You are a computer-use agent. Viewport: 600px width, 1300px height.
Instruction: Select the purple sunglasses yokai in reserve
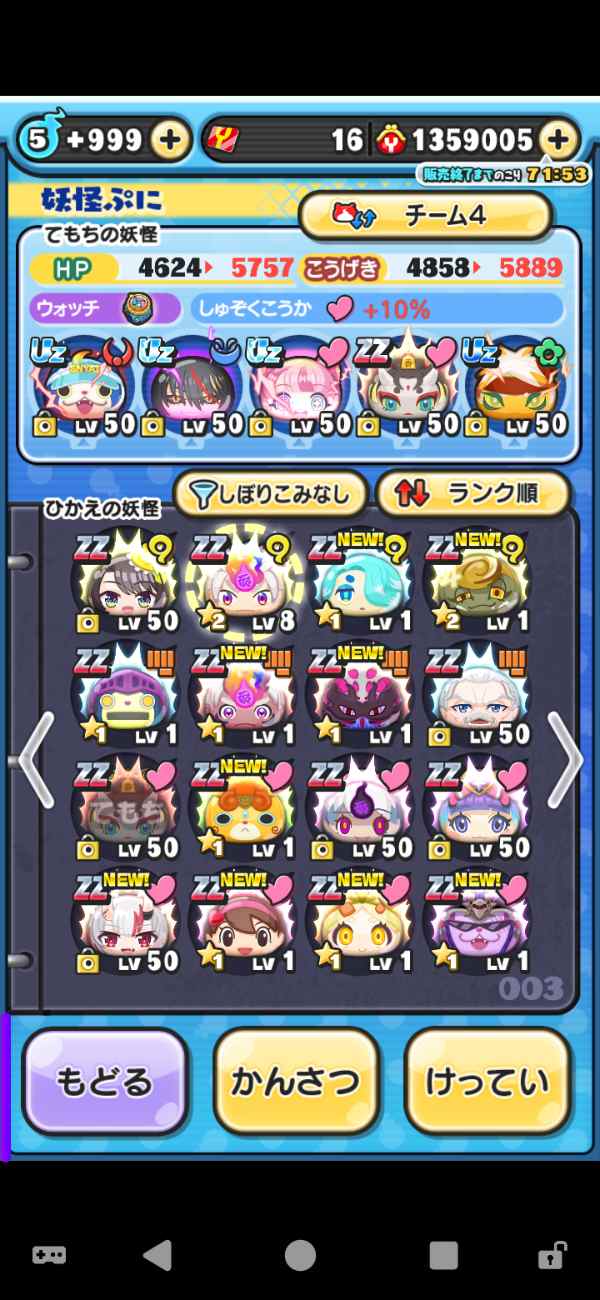click(478, 923)
